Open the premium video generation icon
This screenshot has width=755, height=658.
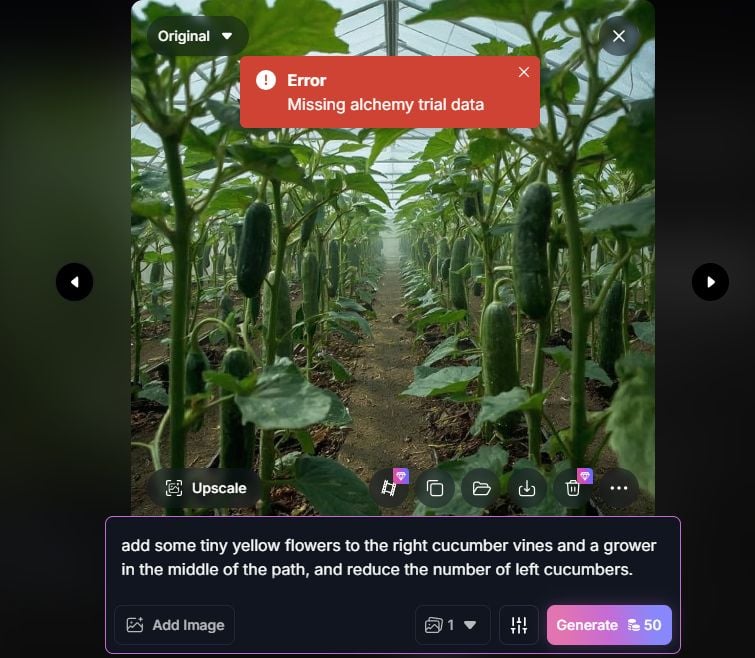(390, 488)
